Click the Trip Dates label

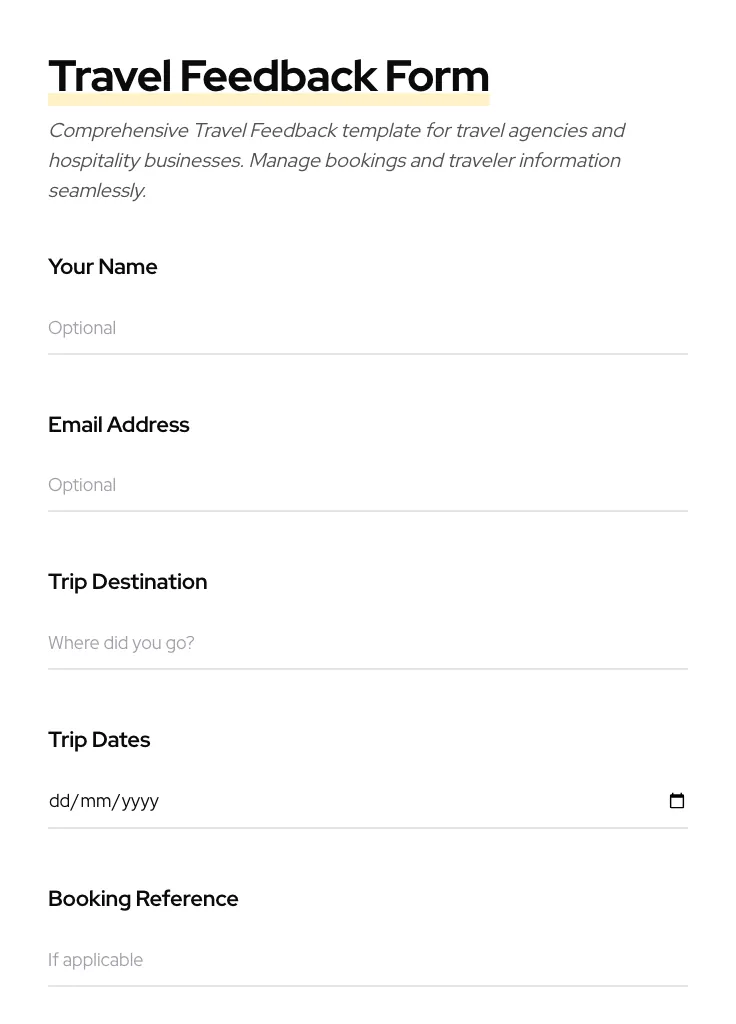tap(99, 740)
